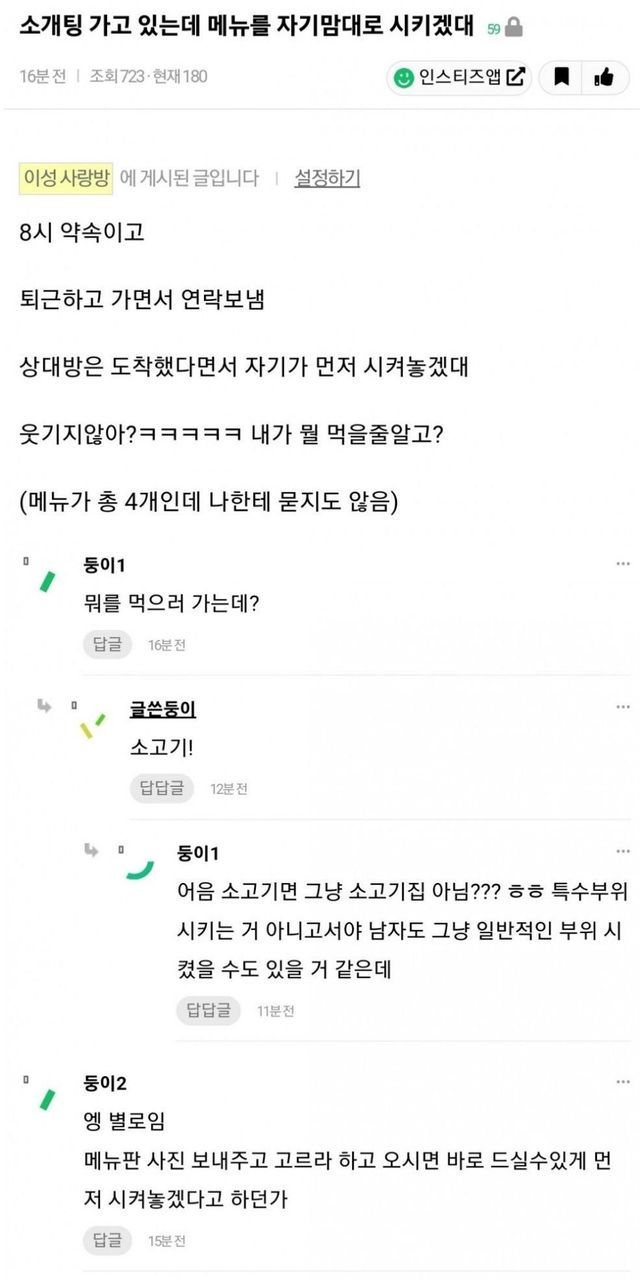This screenshot has width=640, height=1280.
Task: Open more options on 둥이1's first comment
Action: [x=623, y=565]
